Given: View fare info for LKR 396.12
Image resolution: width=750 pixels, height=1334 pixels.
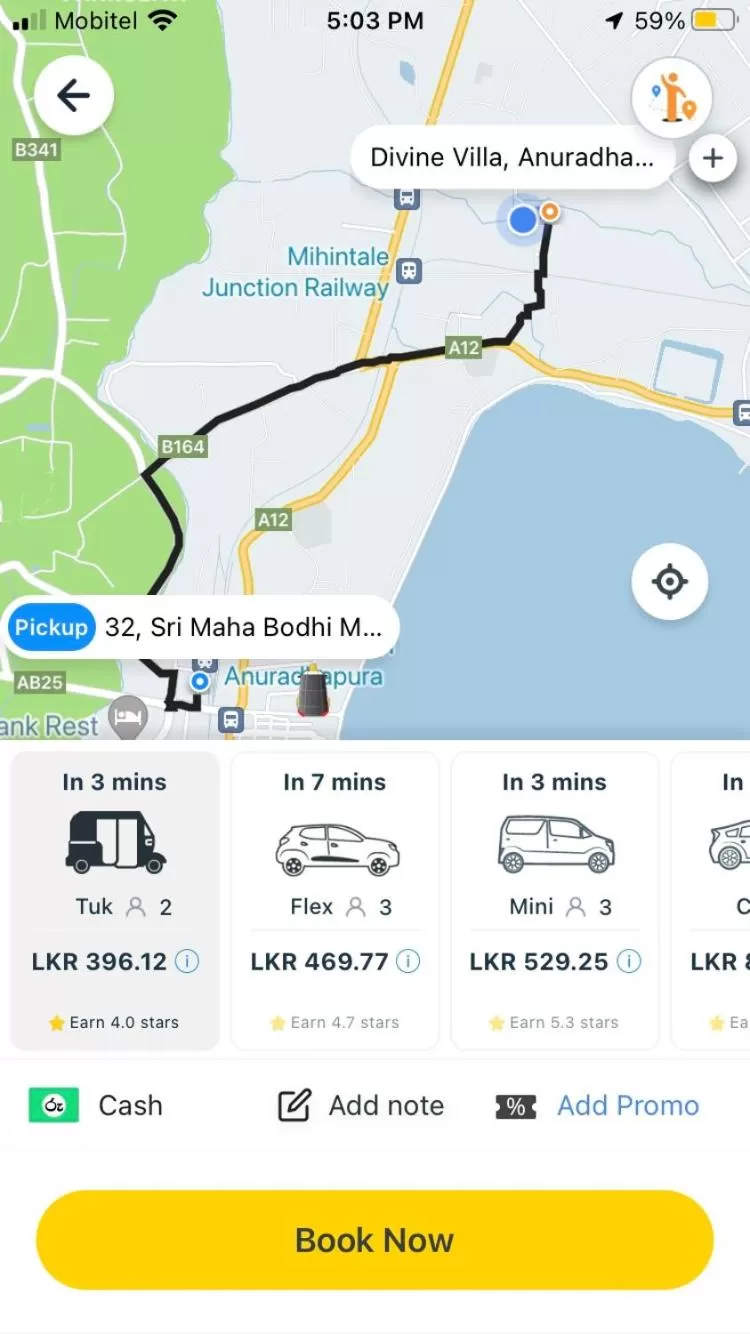Looking at the screenshot, I should click(187, 962).
